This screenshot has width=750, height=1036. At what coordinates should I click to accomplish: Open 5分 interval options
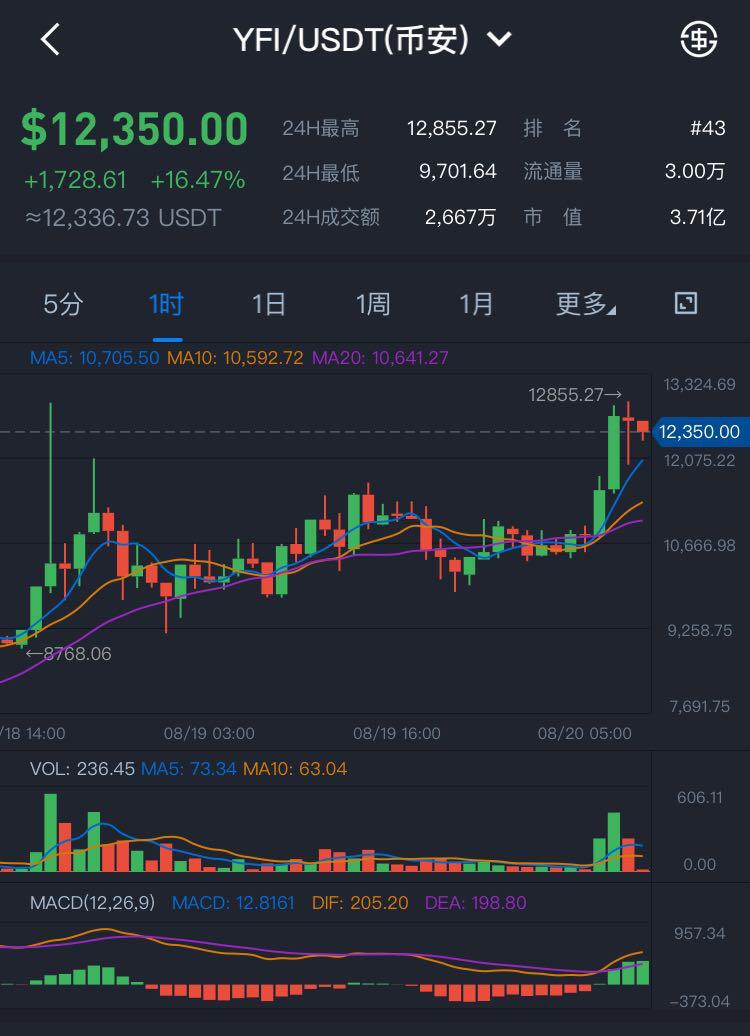pos(60,305)
